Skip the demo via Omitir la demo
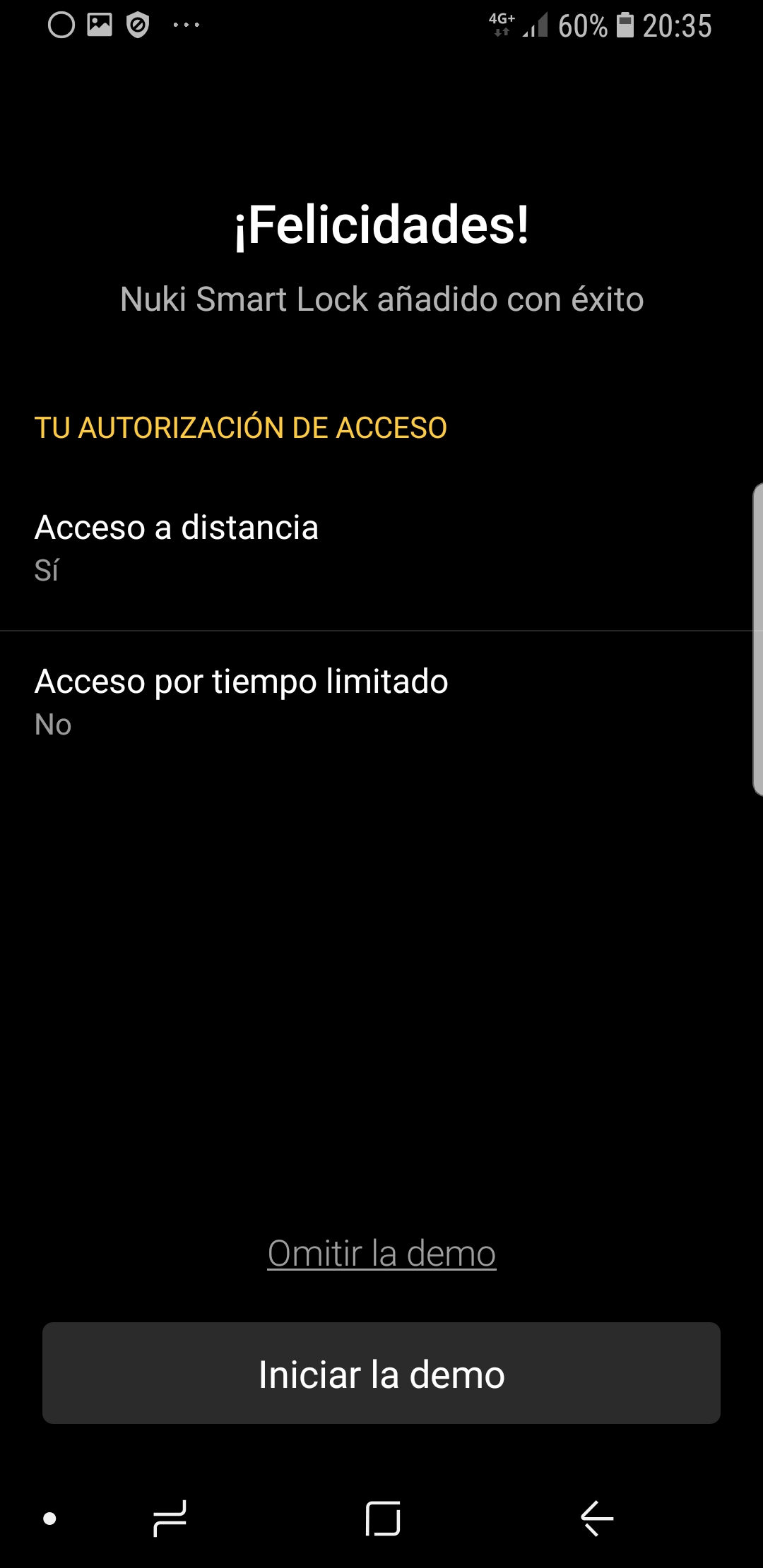This screenshot has height=1568, width=763. click(x=381, y=1254)
